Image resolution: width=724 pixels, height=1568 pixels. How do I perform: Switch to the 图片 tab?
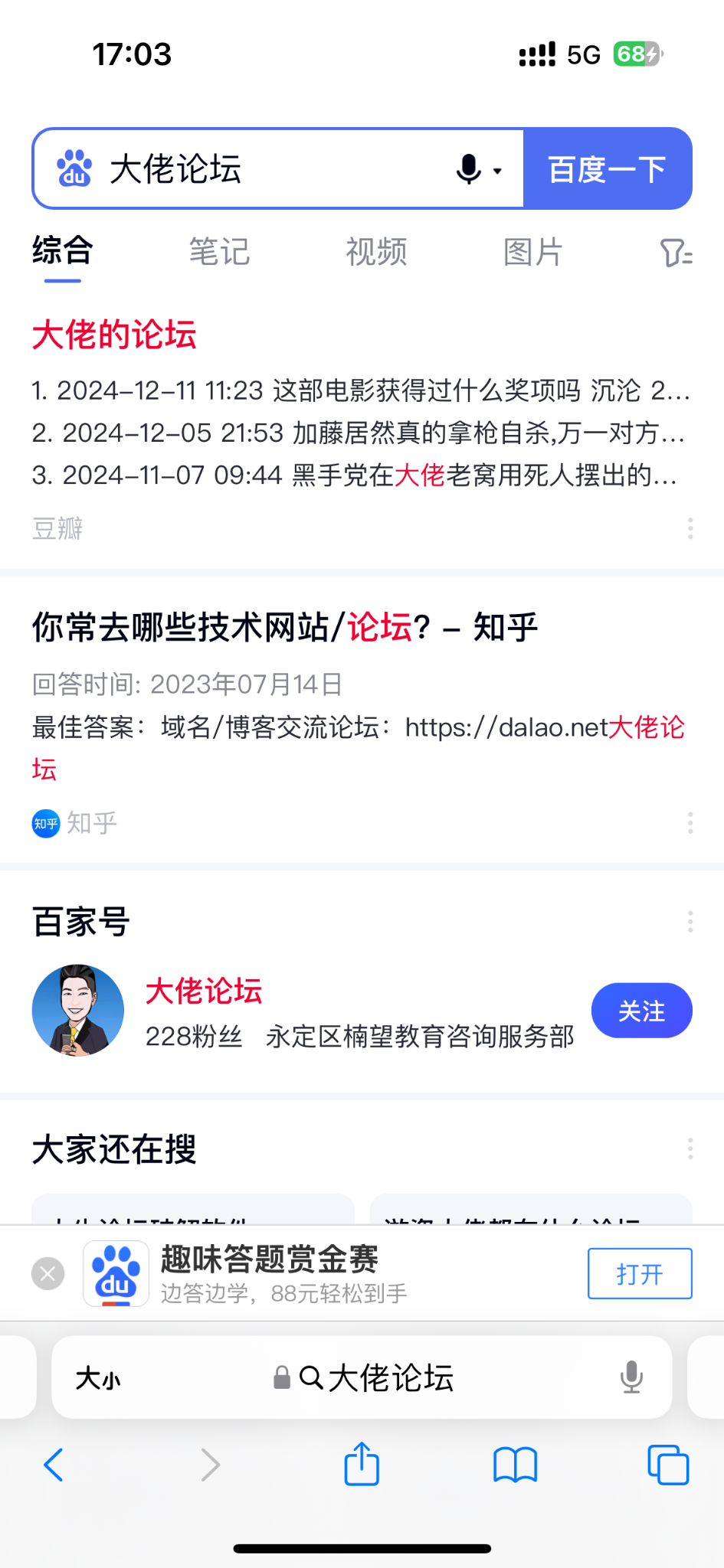pyautogui.click(x=533, y=252)
